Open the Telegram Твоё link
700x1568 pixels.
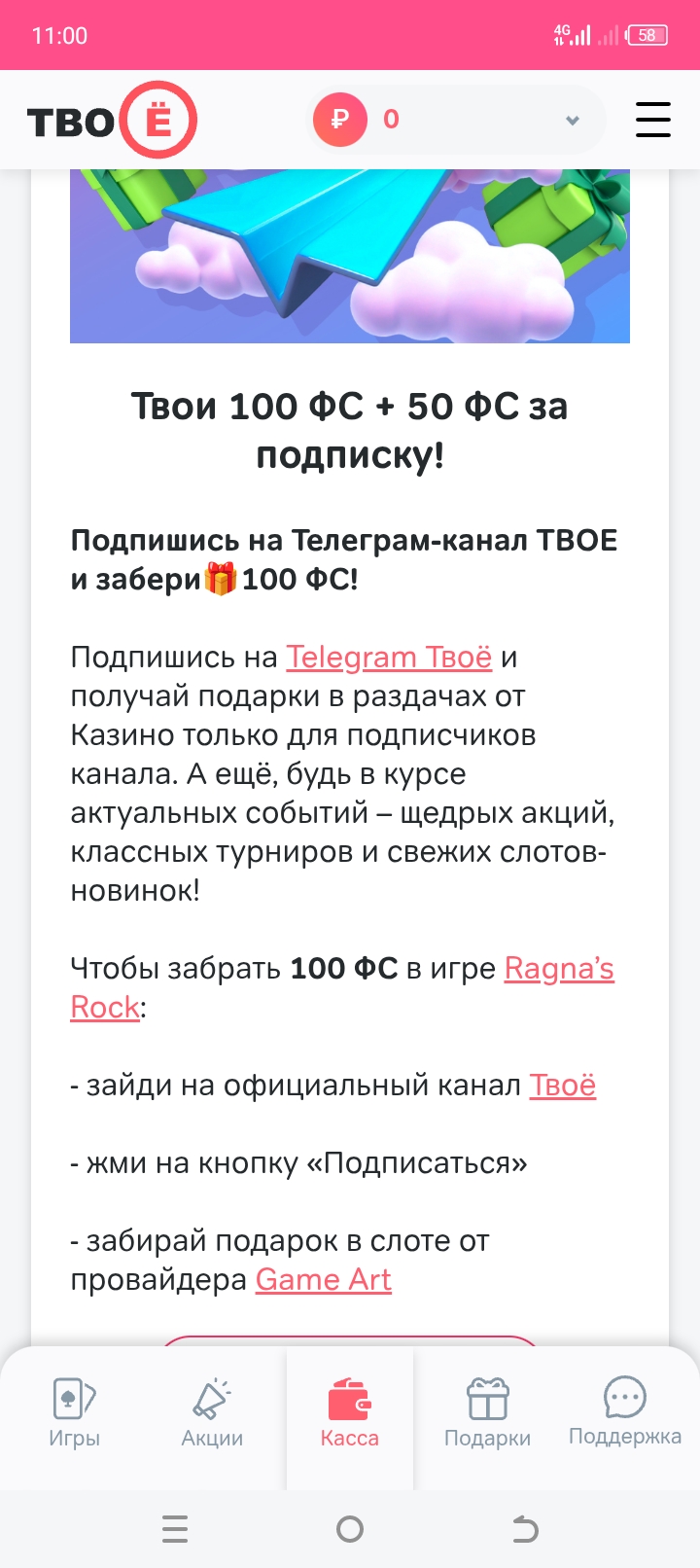[389, 658]
